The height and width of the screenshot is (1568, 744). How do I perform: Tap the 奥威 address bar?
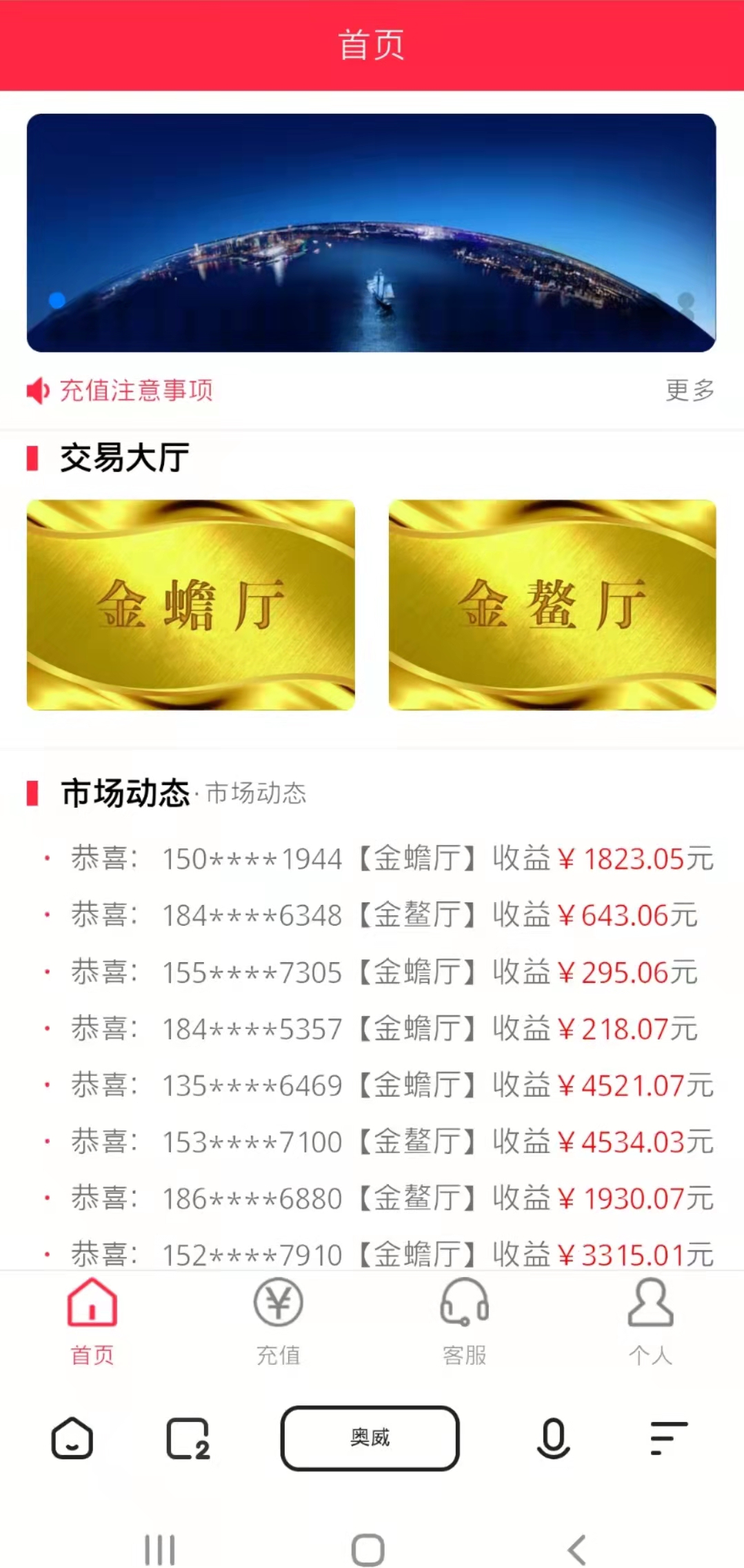370,1438
